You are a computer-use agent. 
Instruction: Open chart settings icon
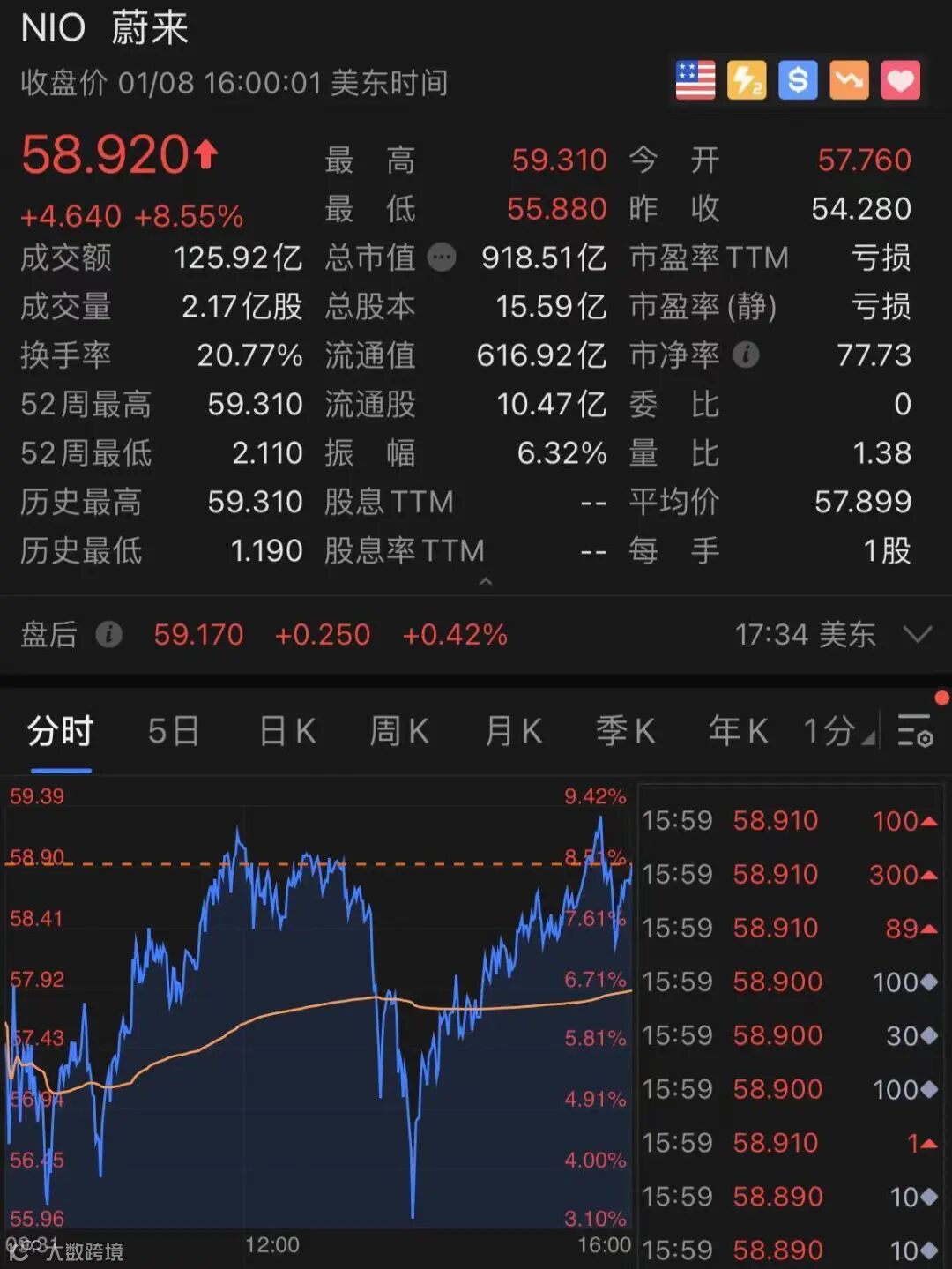[915, 731]
